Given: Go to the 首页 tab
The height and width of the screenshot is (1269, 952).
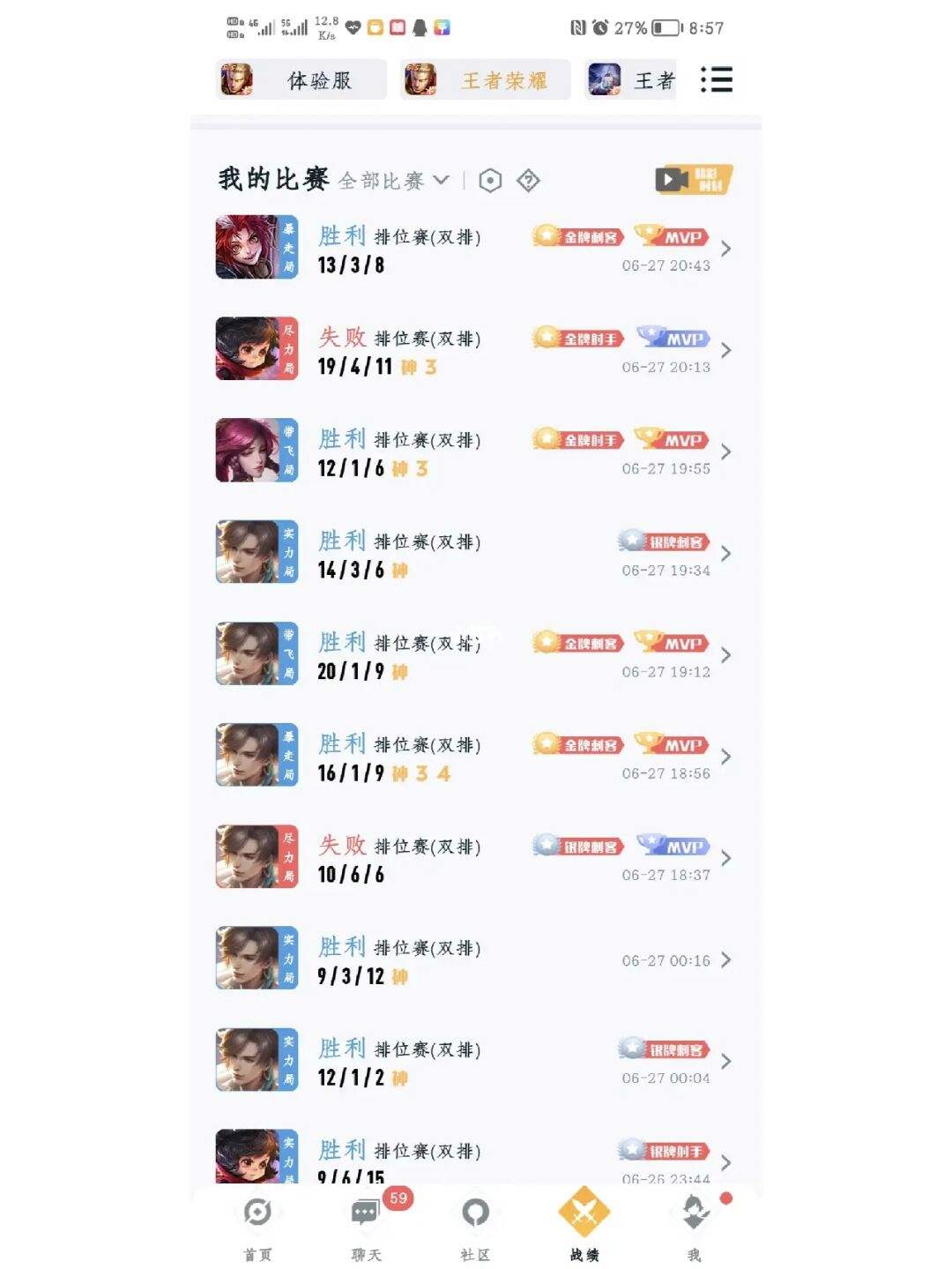Looking at the screenshot, I should pyautogui.click(x=257, y=1226).
